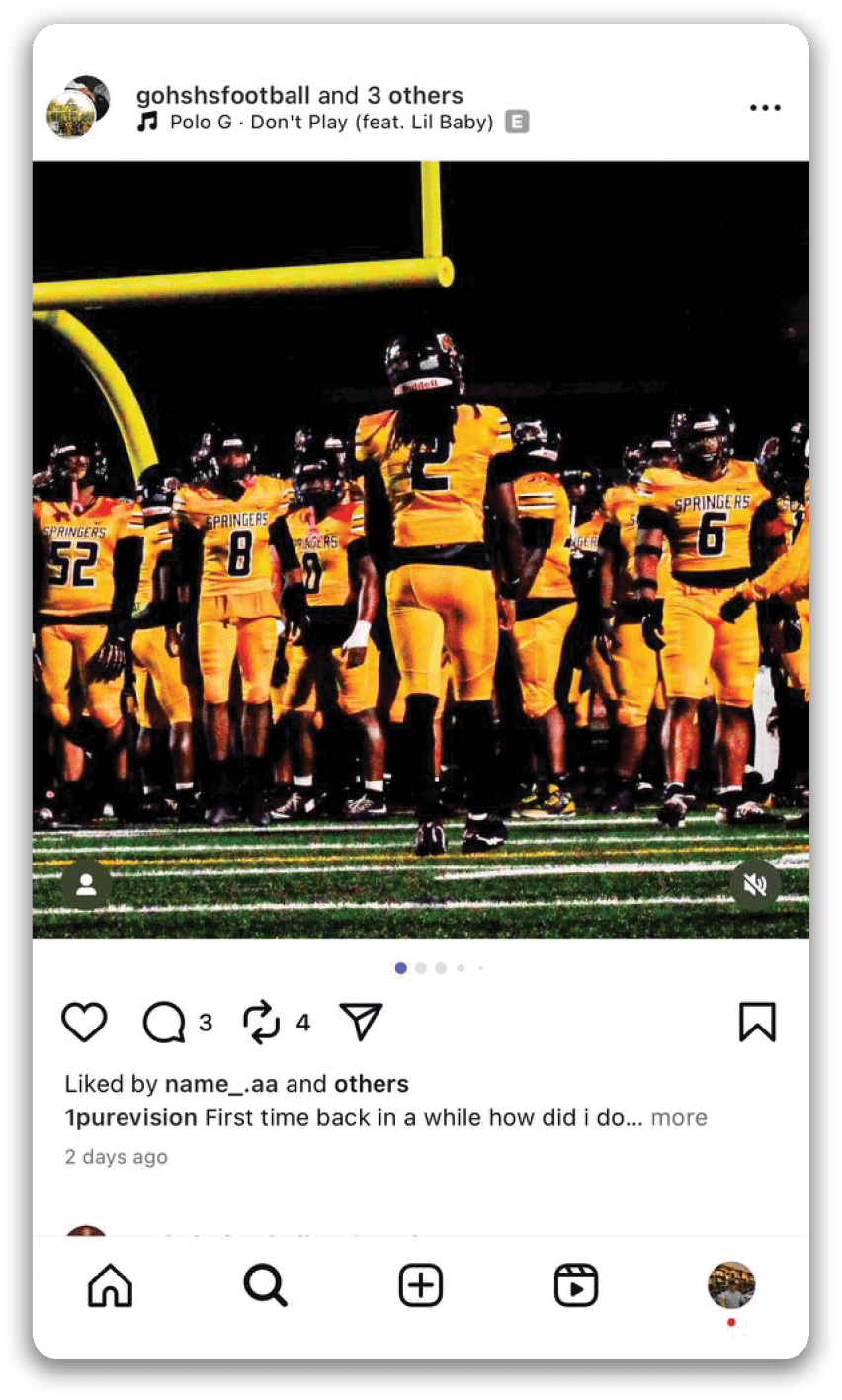Open name_.aa's profile from likes
The image size is (842, 1400).
pyautogui.click(x=221, y=1084)
